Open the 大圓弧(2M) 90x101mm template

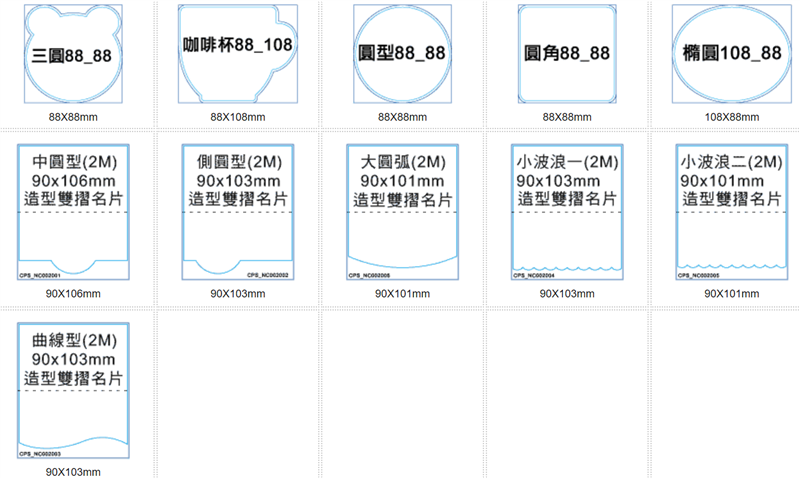(x=402, y=211)
